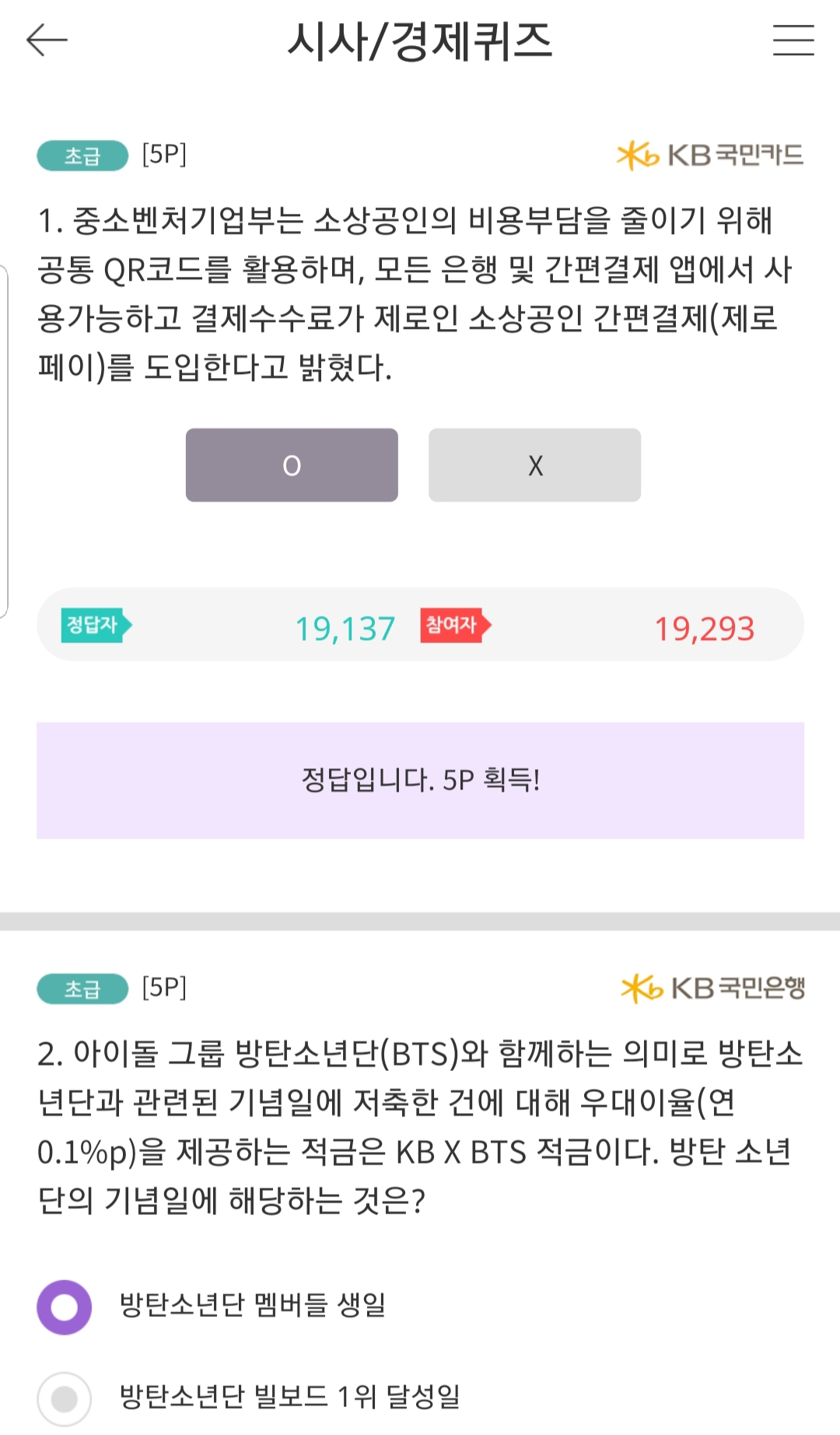Choose 방탄소년단 멤버들 생일 option
The height and width of the screenshot is (1435, 840).
pyautogui.click(x=65, y=1307)
